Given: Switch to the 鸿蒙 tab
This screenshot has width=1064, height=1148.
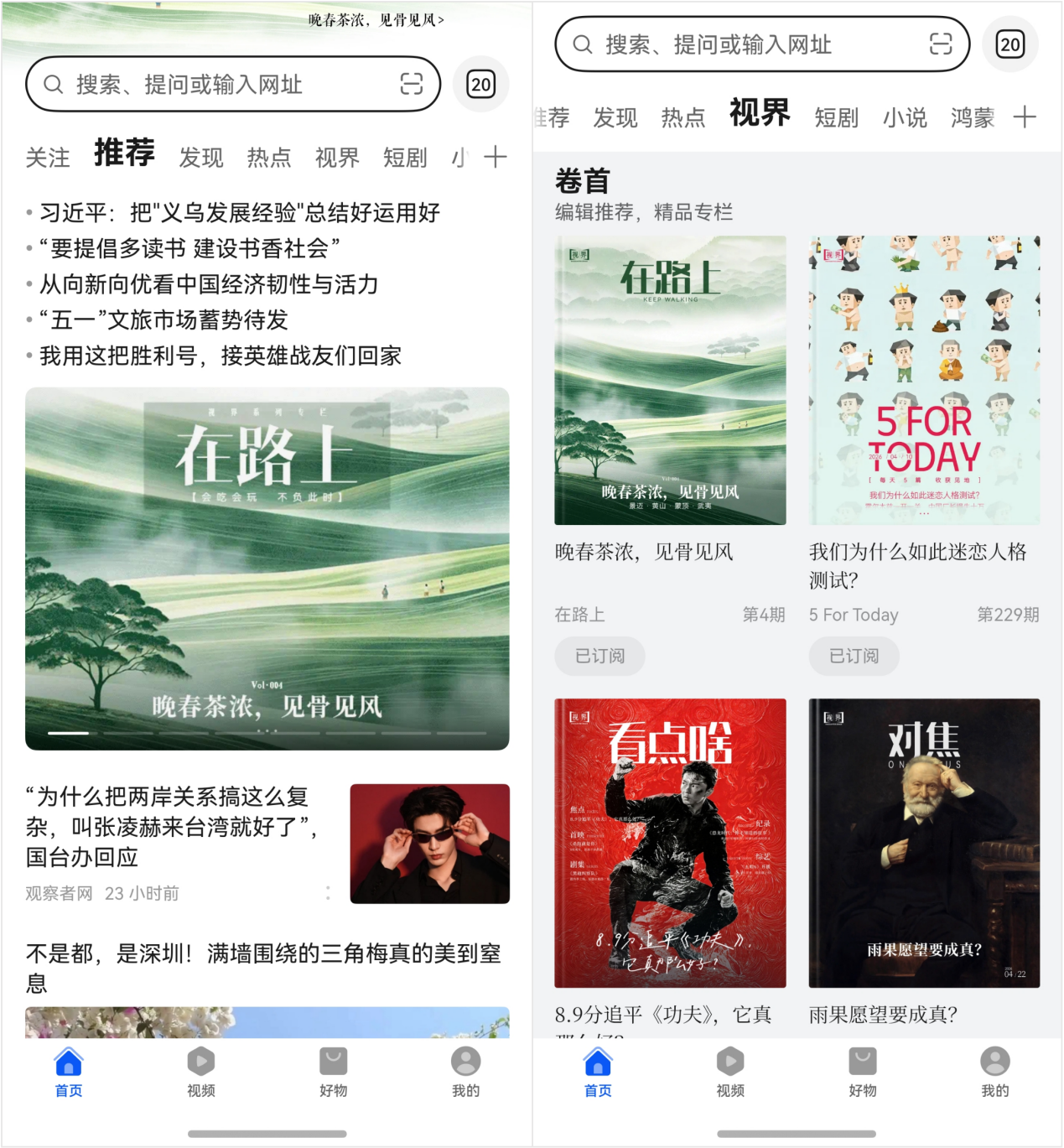Looking at the screenshot, I should [x=973, y=117].
